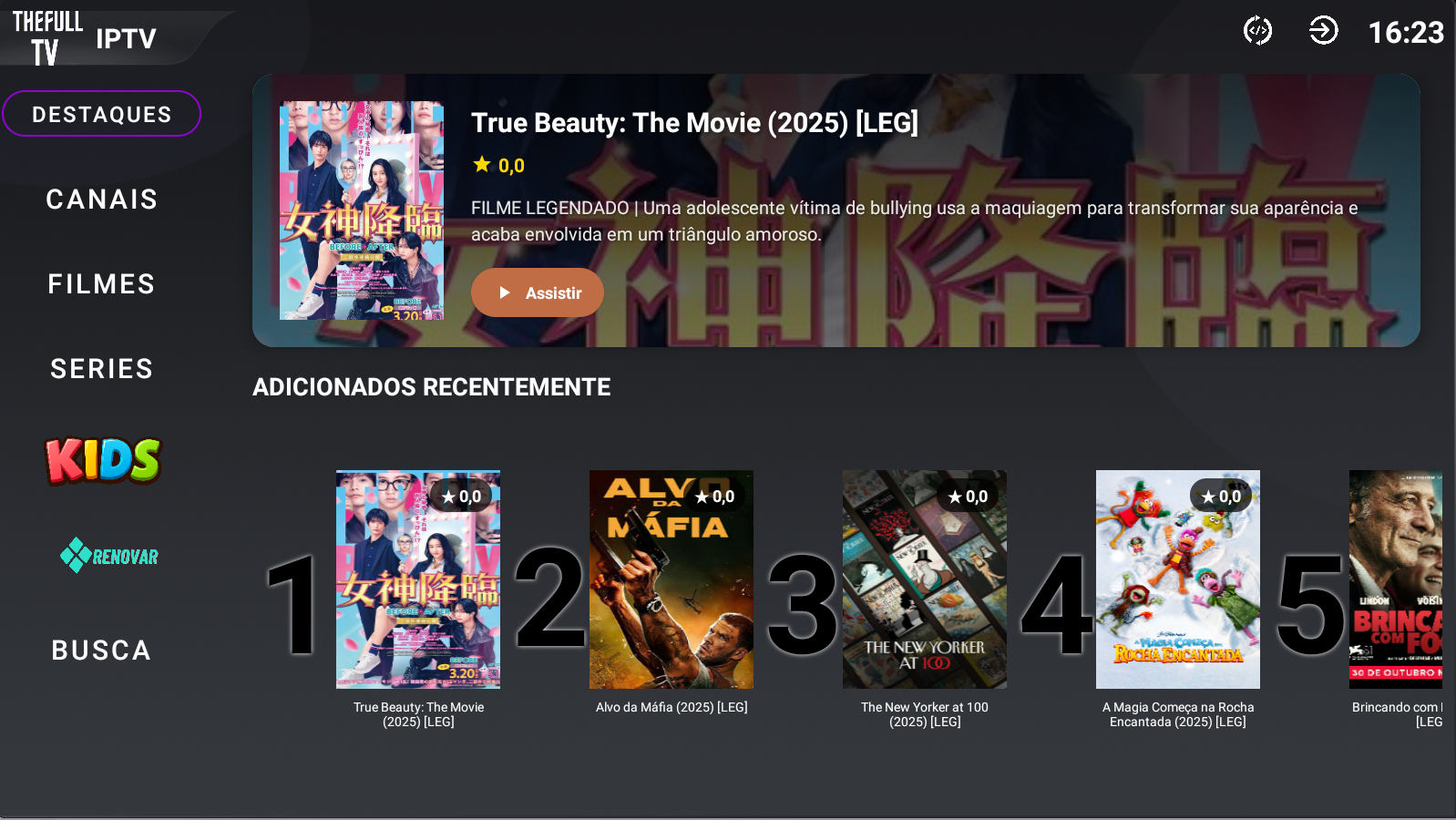Image resolution: width=1456 pixels, height=820 pixels.
Task: Tap the Renovar option
Action: pos(109,556)
